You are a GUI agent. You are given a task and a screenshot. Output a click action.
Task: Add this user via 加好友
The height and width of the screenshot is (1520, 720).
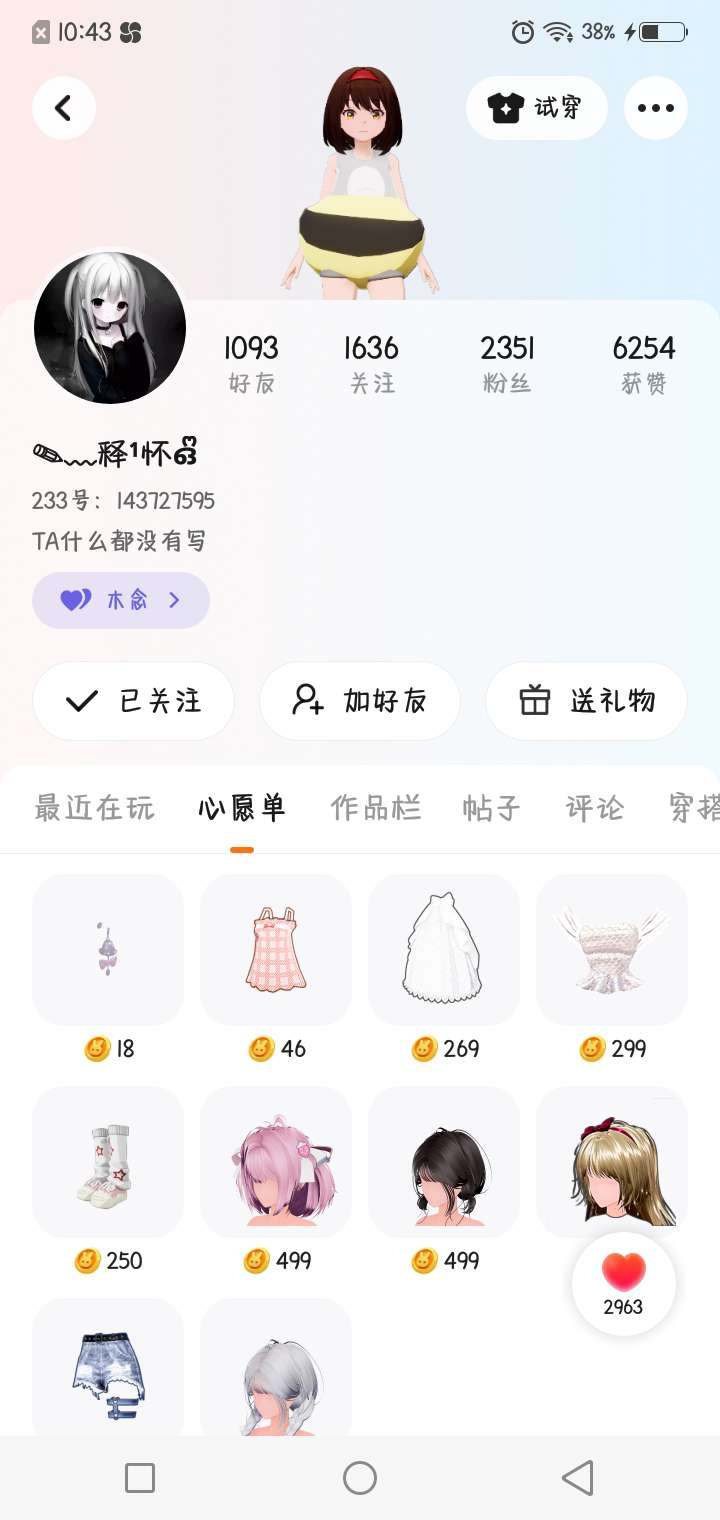point(360,701)
